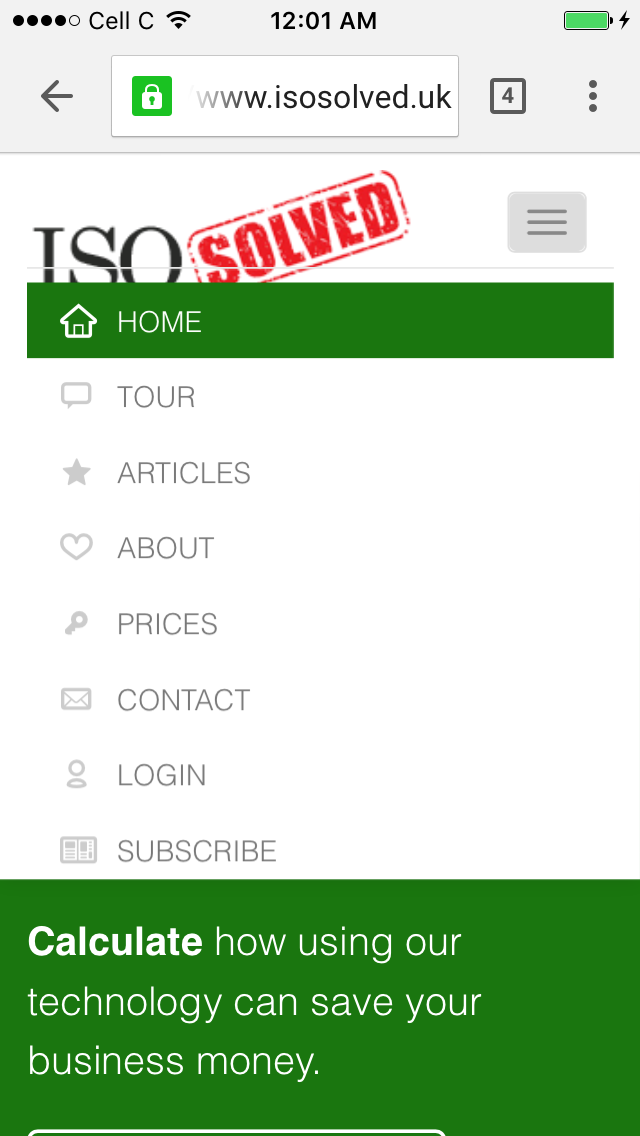Select HOME in the site menu

pyautogui.click(x=320, y=321)
